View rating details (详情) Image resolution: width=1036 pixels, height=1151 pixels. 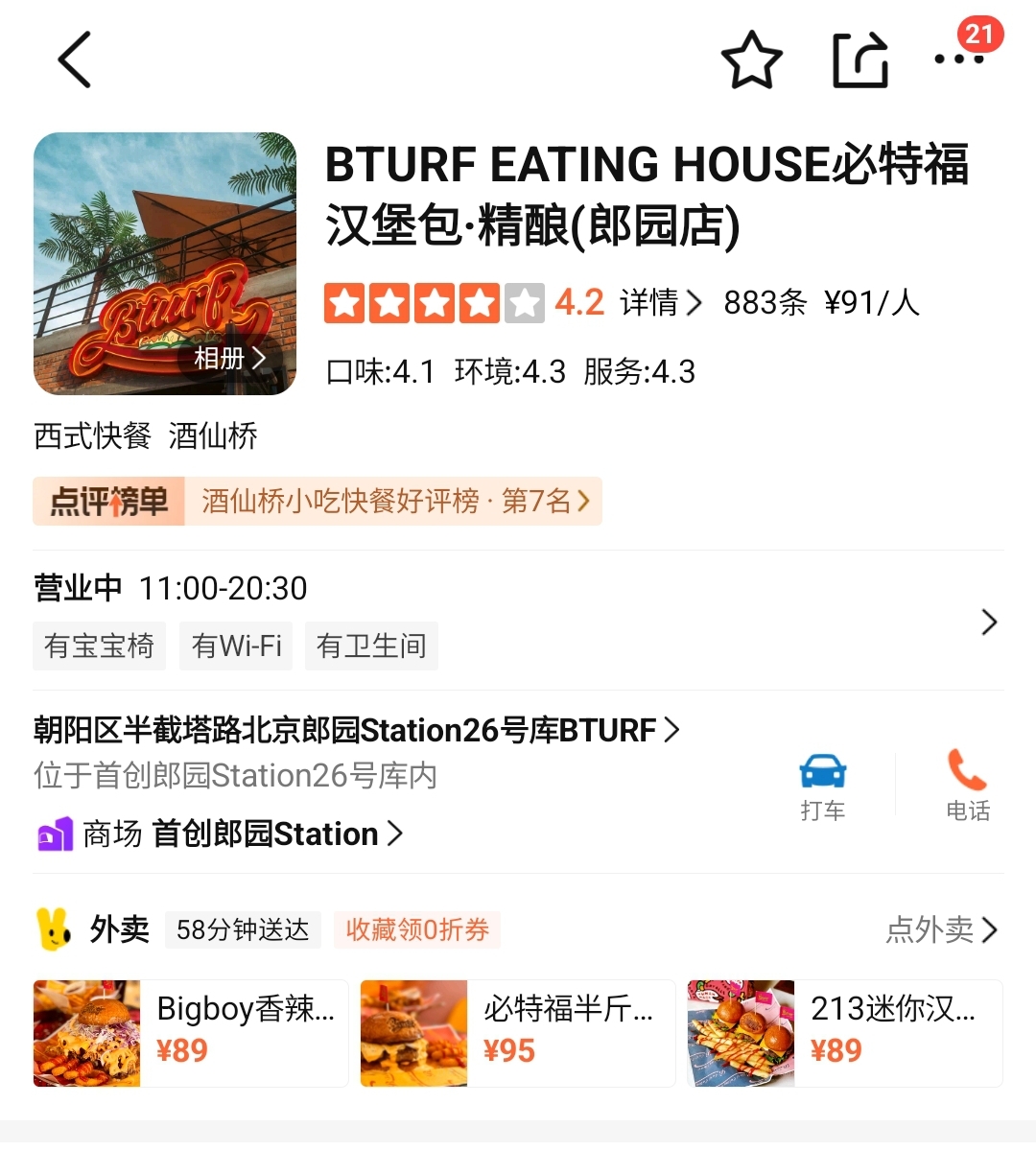661,303
